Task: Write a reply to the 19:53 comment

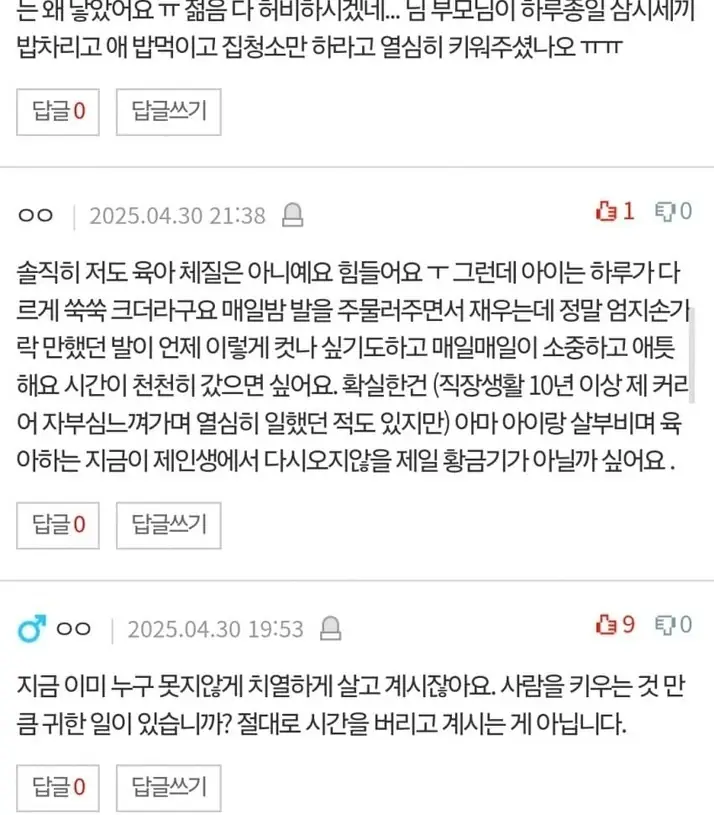Action: coord(169,782)
